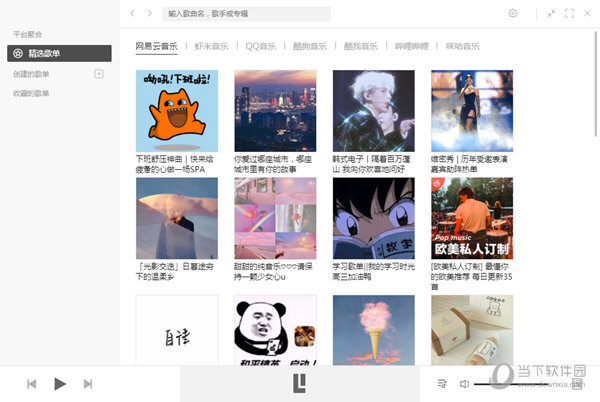Switch to the 酷我音乐 tab
600x402 pixels.
[x=361, y=46]
